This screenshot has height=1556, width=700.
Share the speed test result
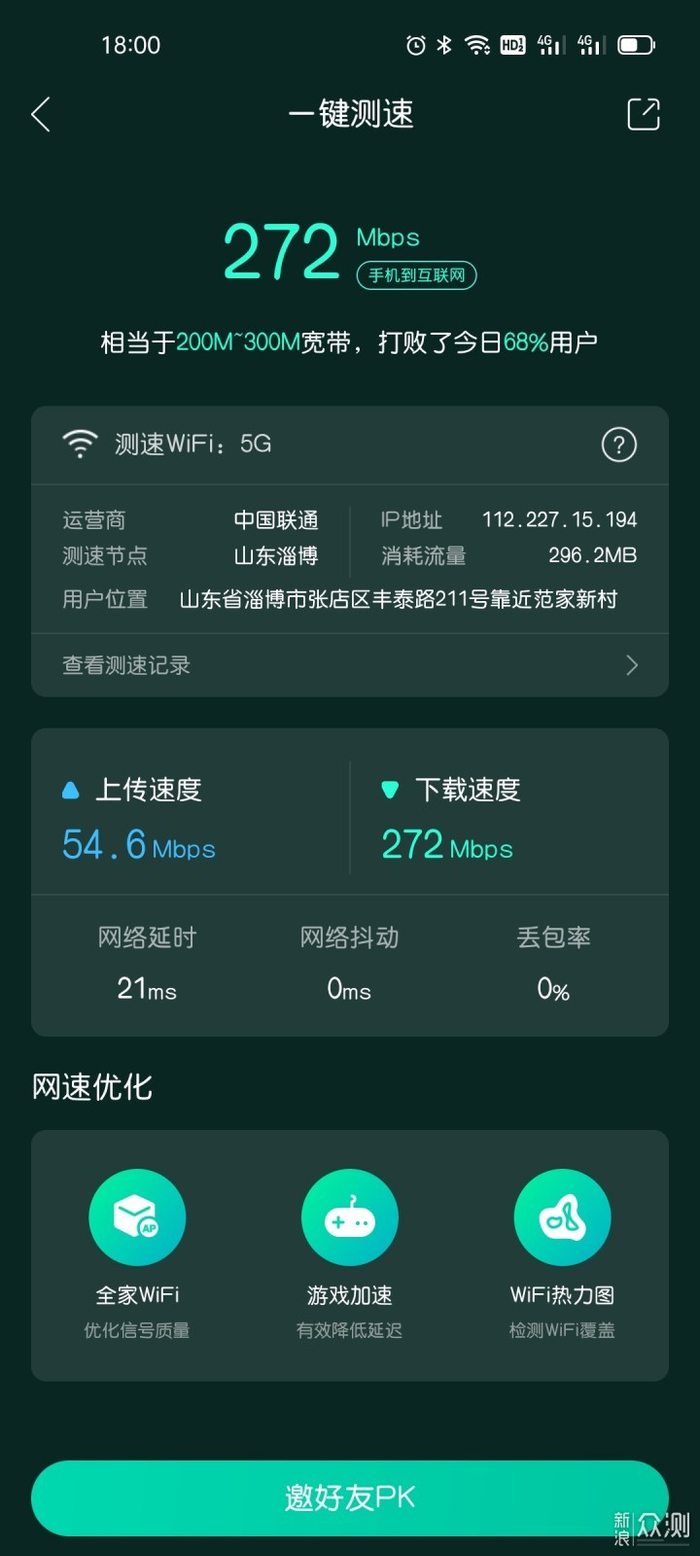pyautogui.click(x=643, y=115)
